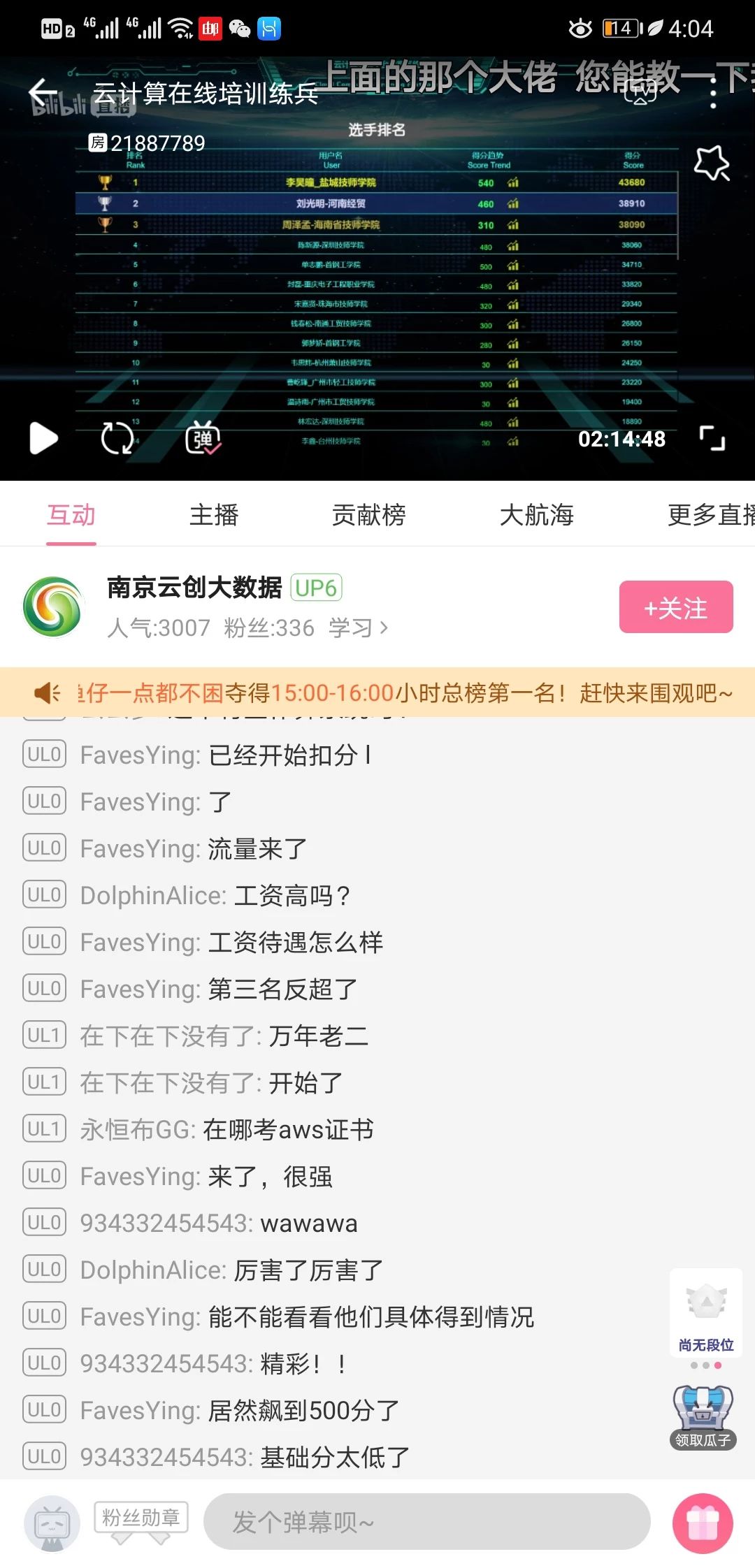The width and height of the screenshot is (755, 1568).
Task: Switch to the 贡献榜 tab
Action: [368, 515]
